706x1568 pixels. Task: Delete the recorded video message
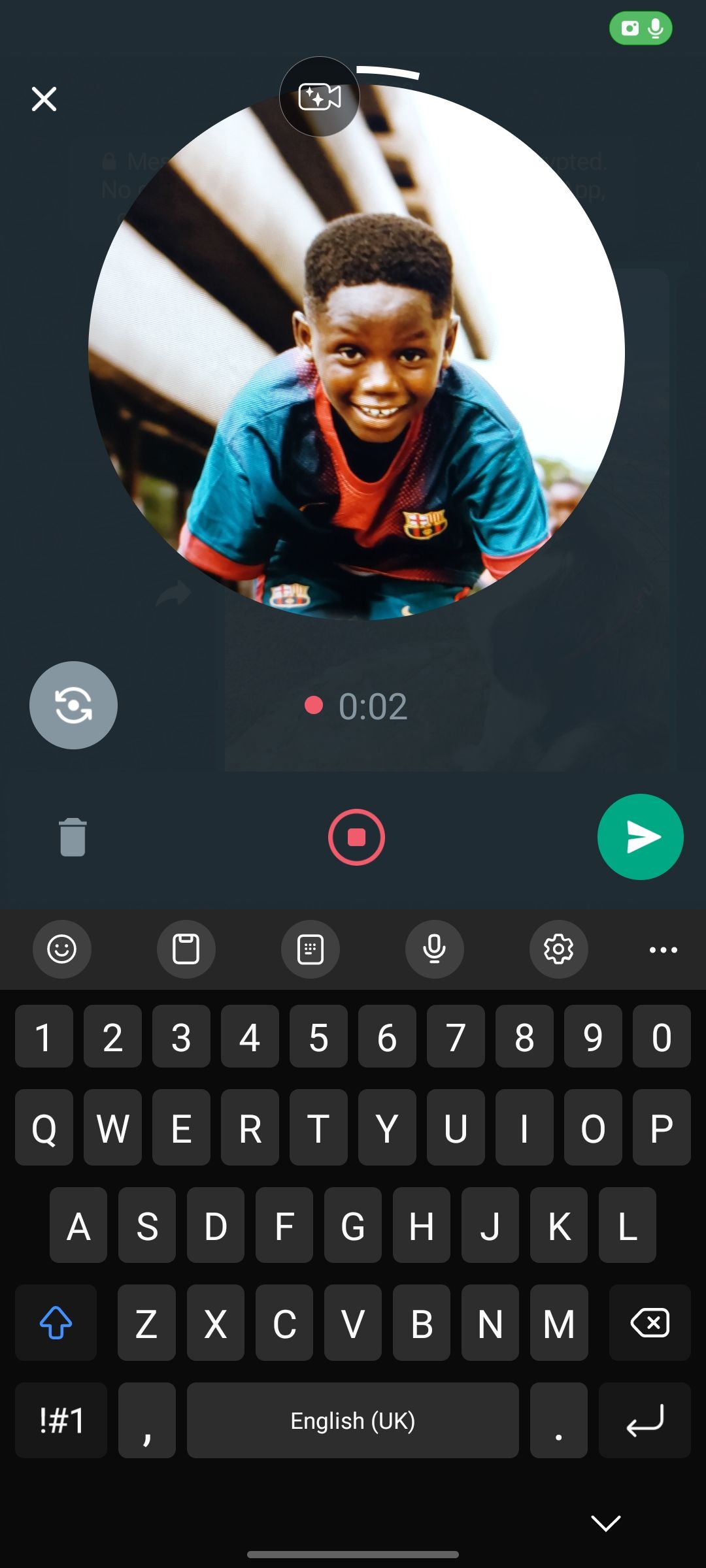[73, 837]
